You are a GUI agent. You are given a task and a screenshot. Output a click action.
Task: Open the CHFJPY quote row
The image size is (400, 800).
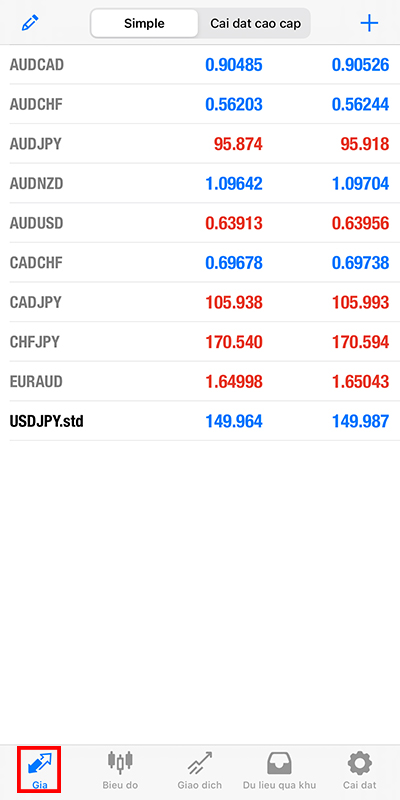200,342
